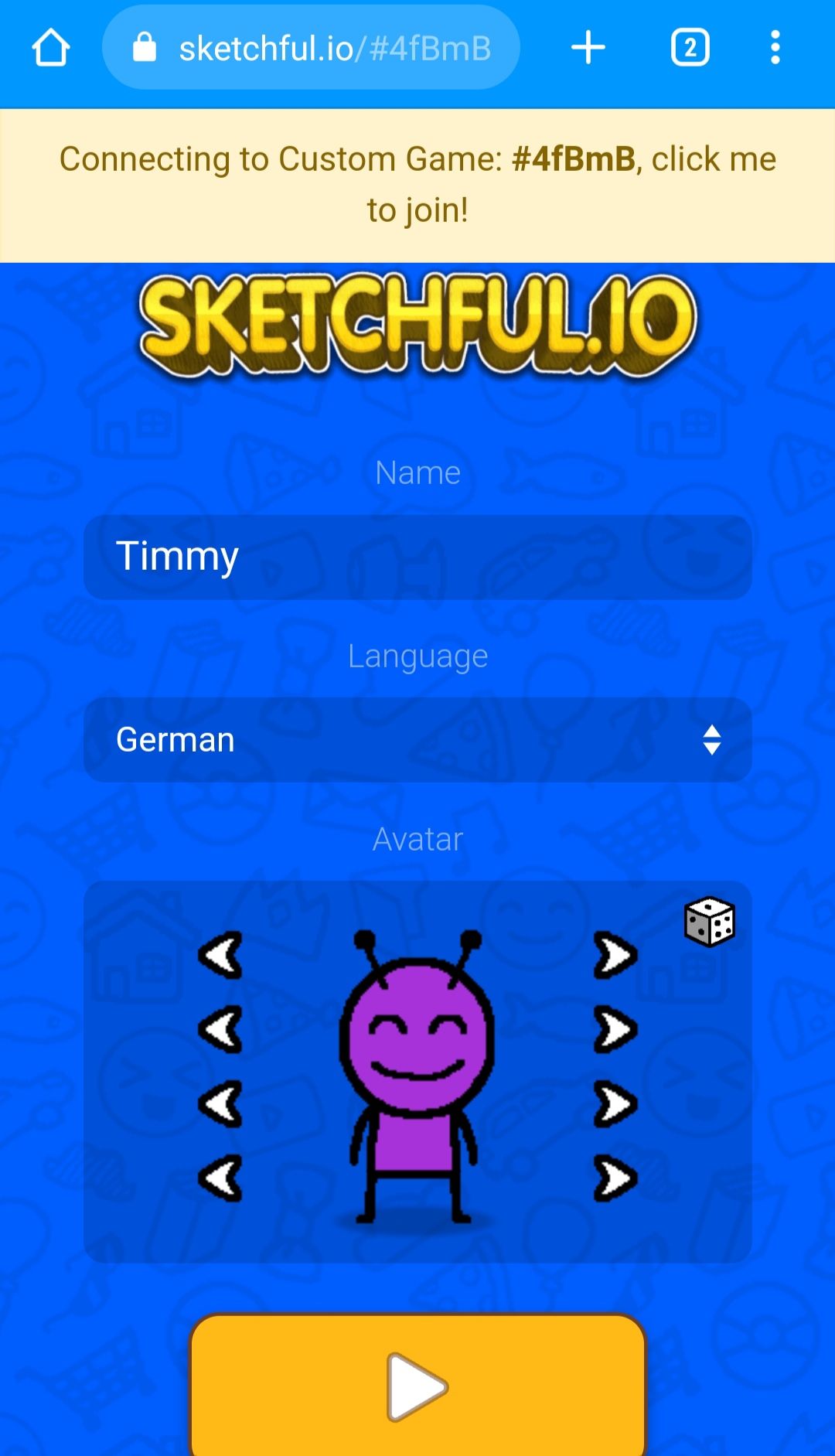Tap the second right avatar arrow

click(615, 1030)
